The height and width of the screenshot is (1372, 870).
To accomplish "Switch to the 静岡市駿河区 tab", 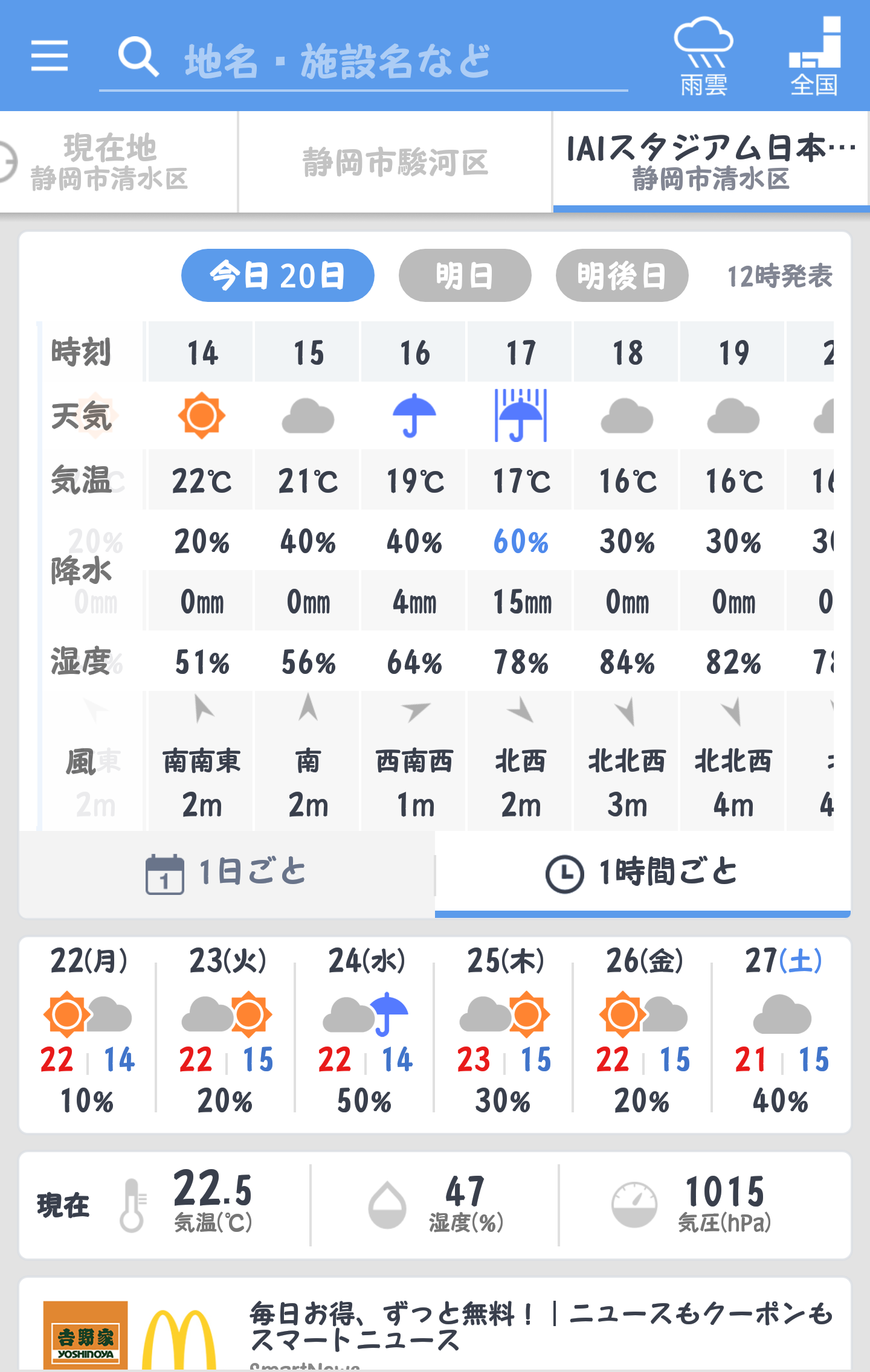I will [395, 162].
